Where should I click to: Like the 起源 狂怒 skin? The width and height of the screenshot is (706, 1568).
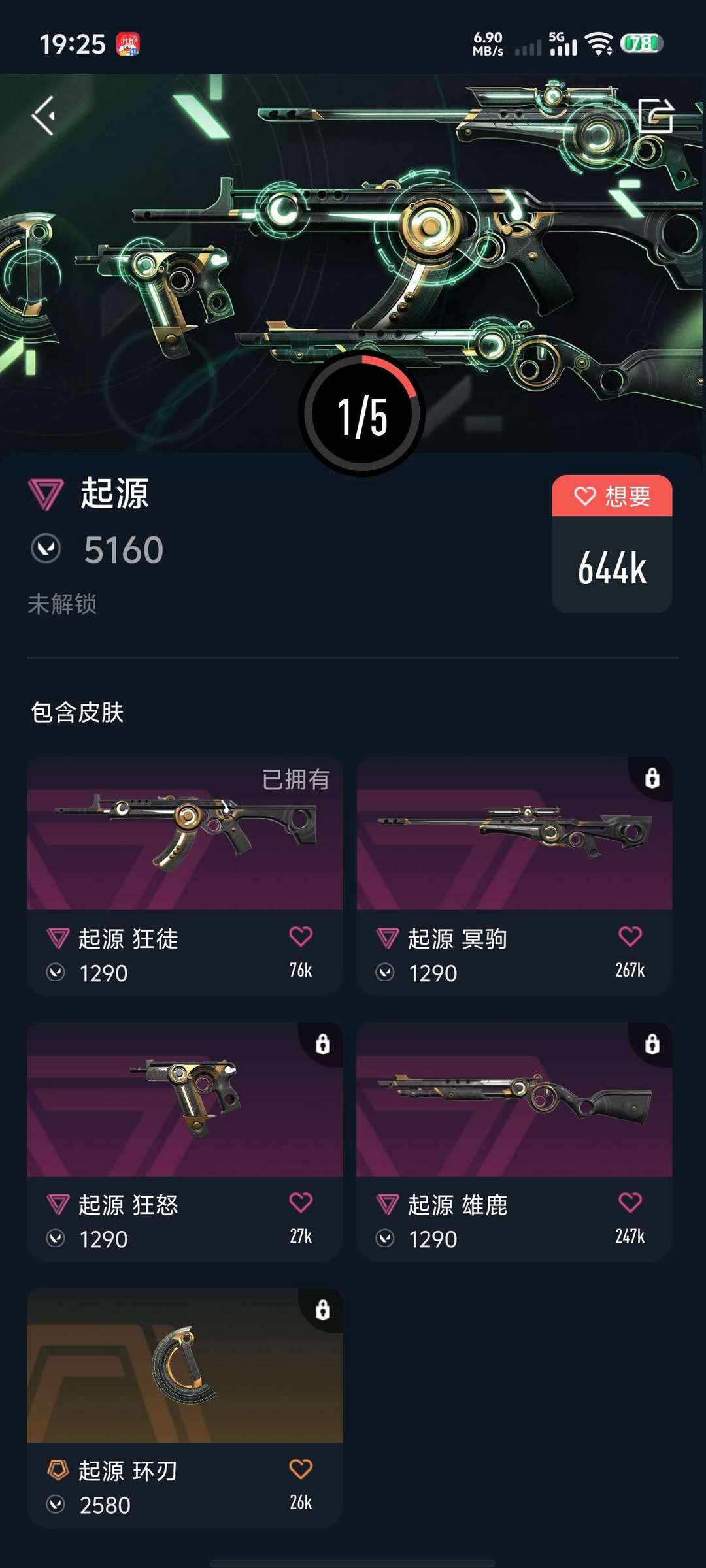[x=301, y=1203]
